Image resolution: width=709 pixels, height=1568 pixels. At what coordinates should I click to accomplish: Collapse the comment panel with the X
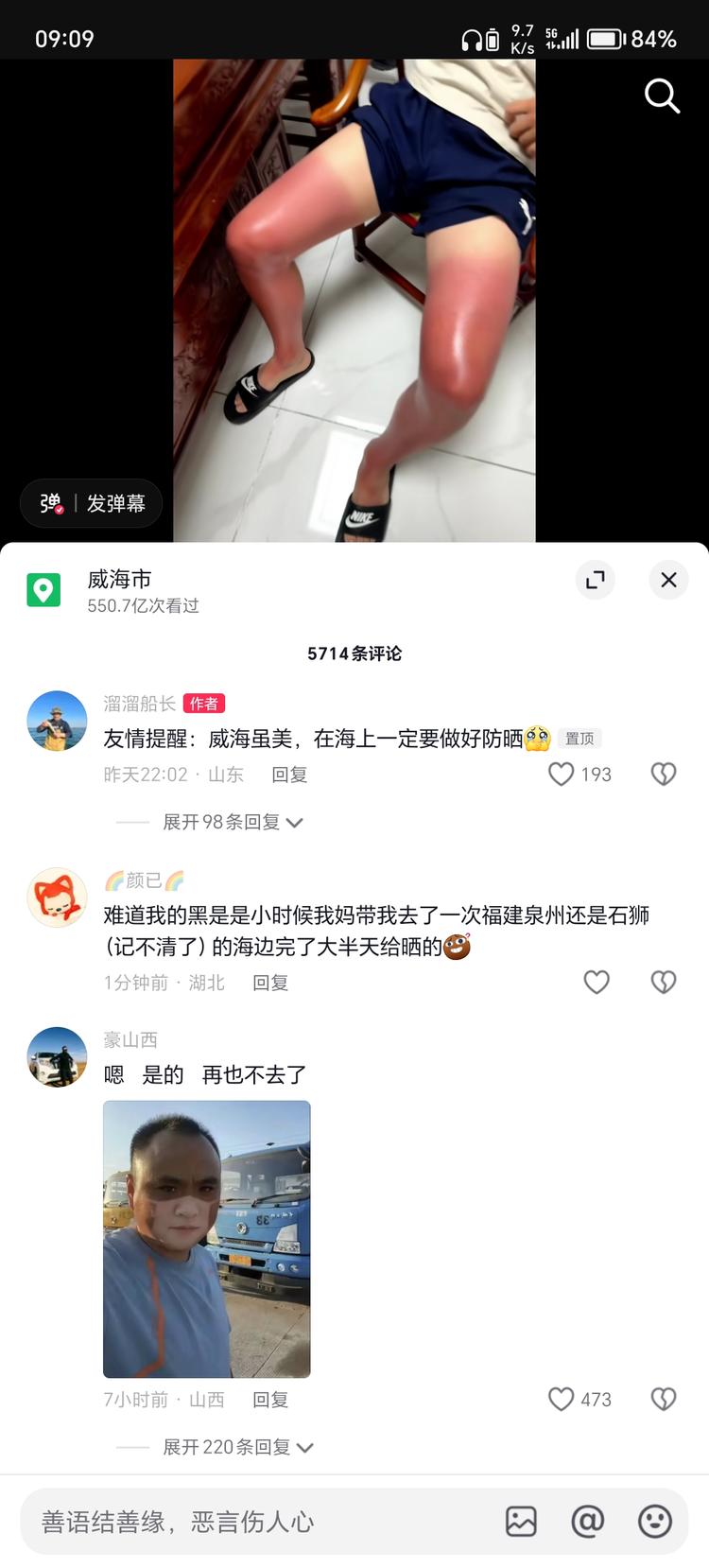668,580
